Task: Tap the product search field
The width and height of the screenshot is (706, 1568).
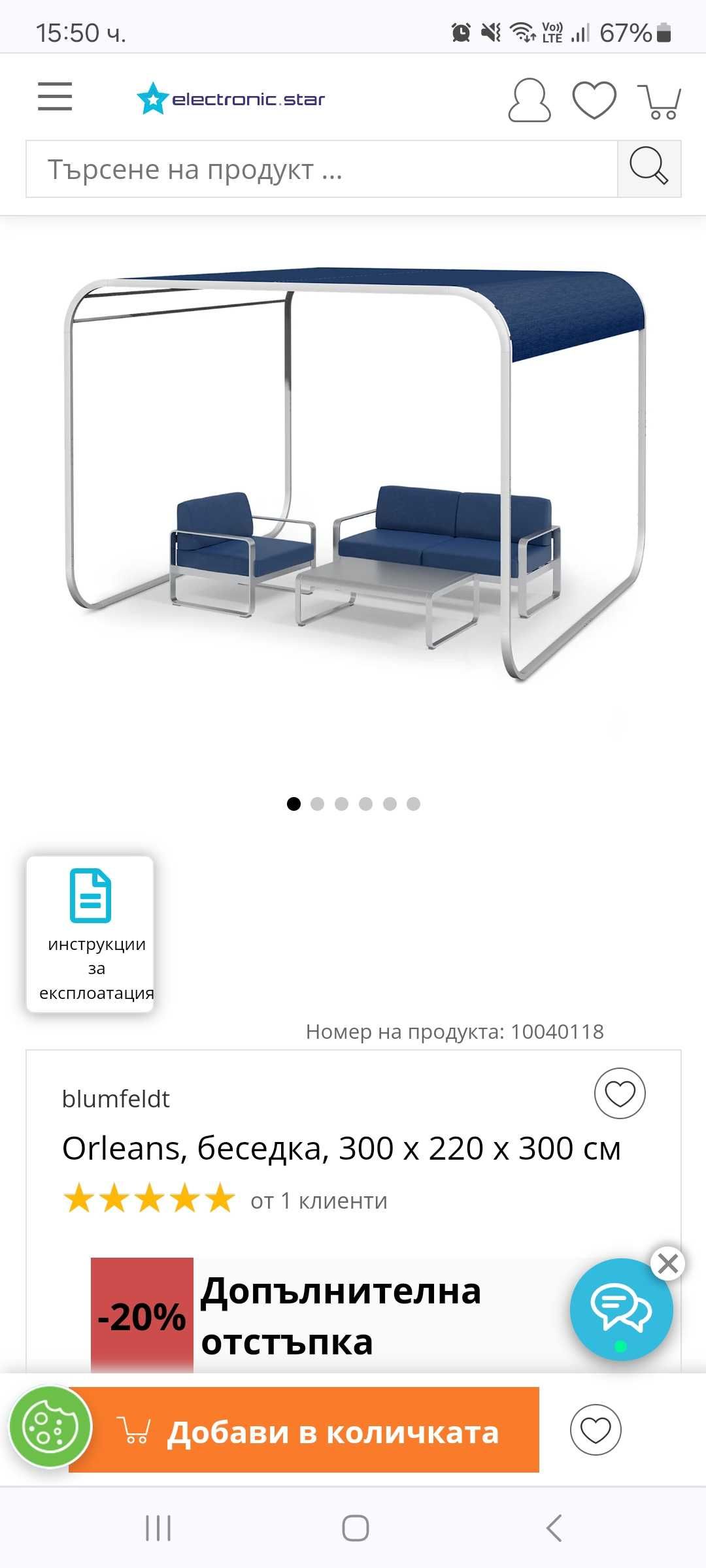Action: click(x=322, y=169)
